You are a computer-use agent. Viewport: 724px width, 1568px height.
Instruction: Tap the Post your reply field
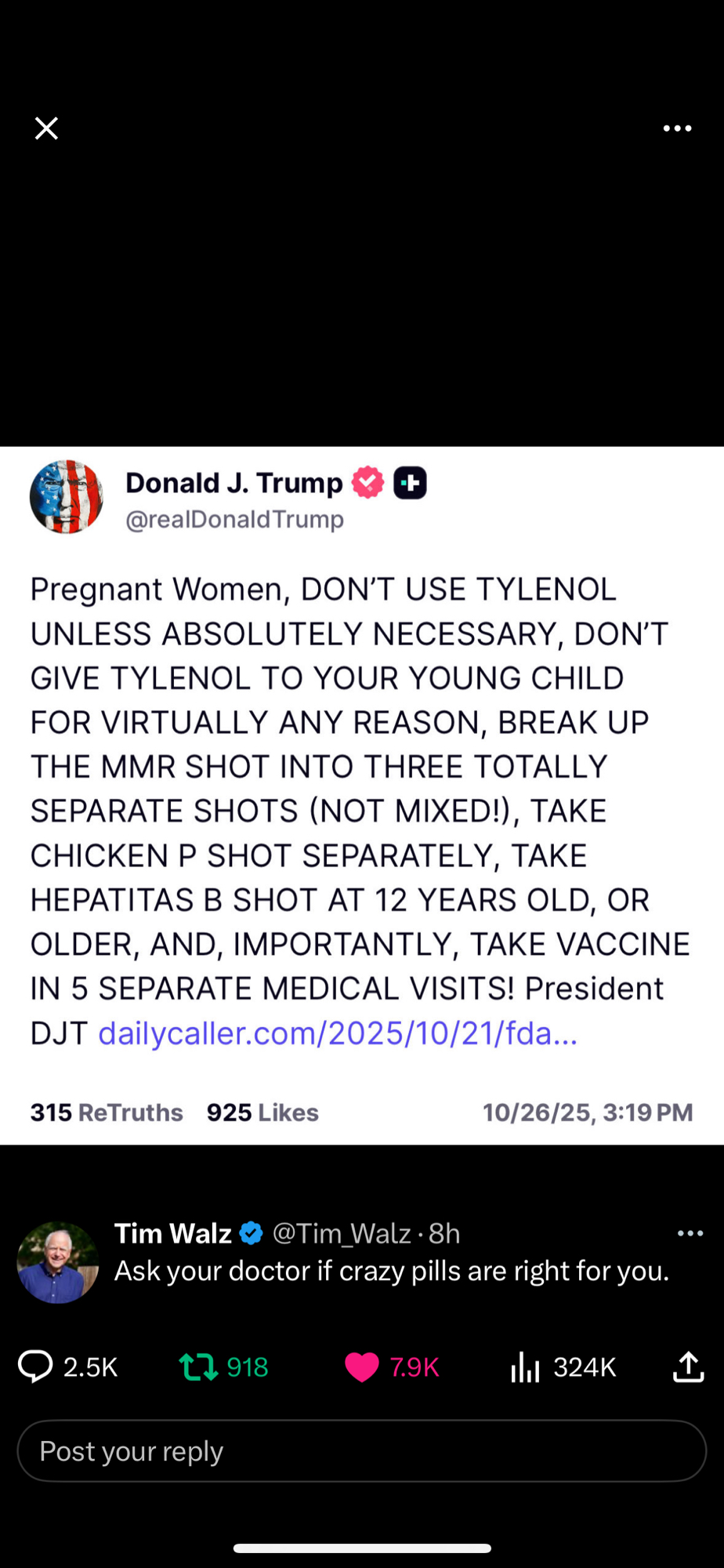pyautogui.click(x=362, y=1451)
